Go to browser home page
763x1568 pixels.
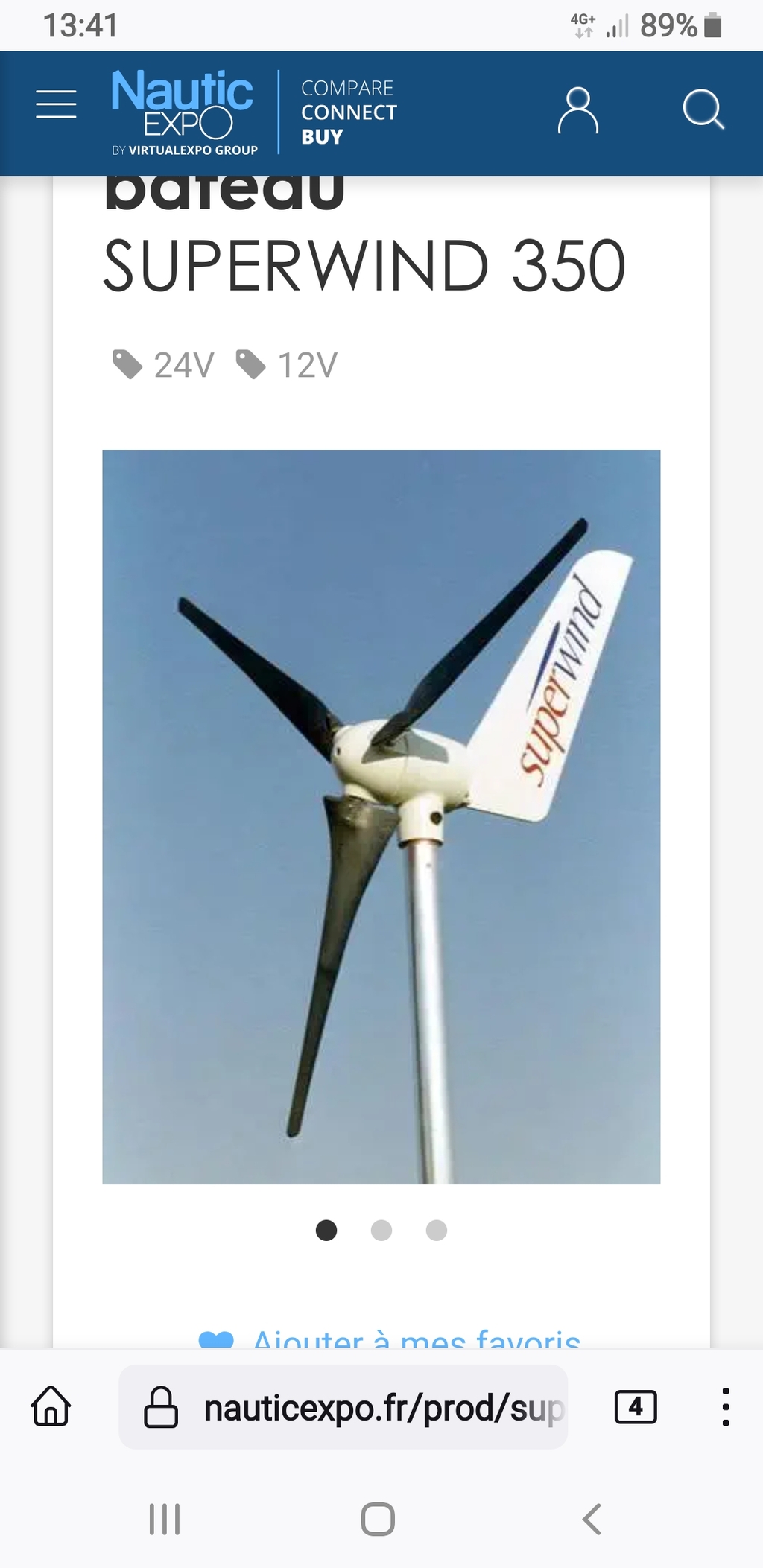51,1406
